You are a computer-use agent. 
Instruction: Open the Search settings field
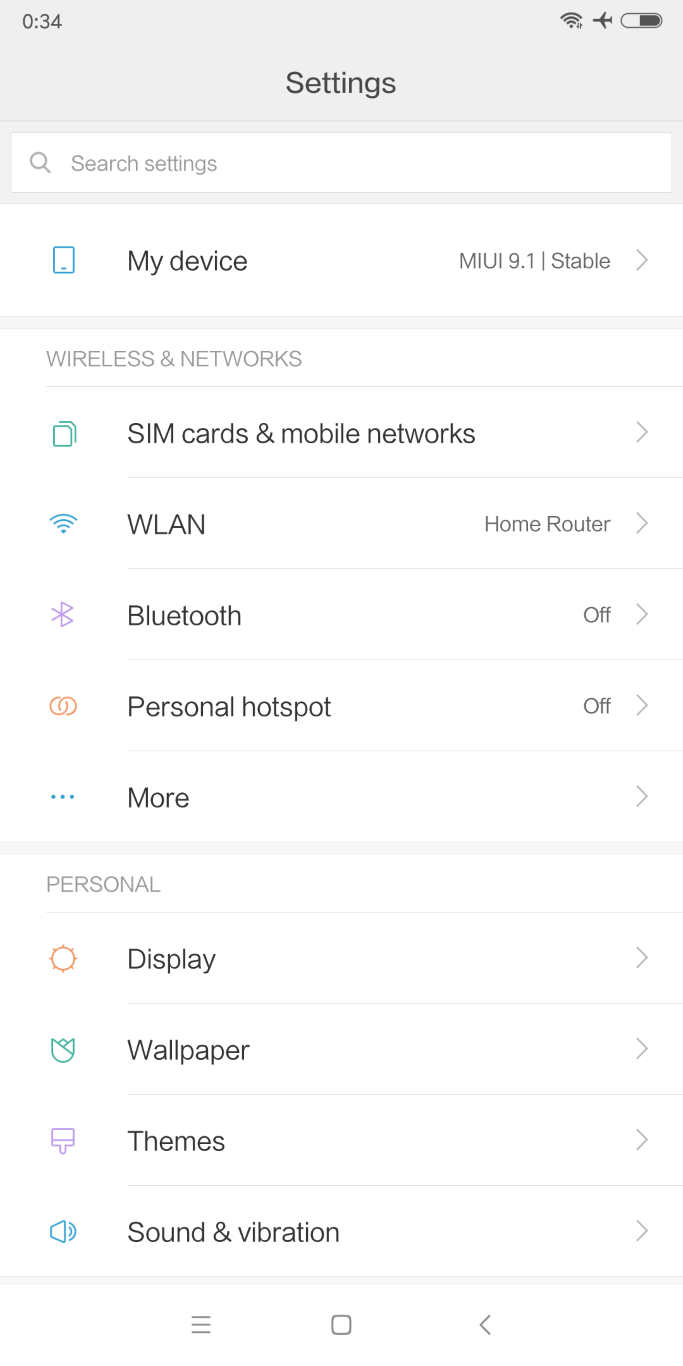(341, 163)
